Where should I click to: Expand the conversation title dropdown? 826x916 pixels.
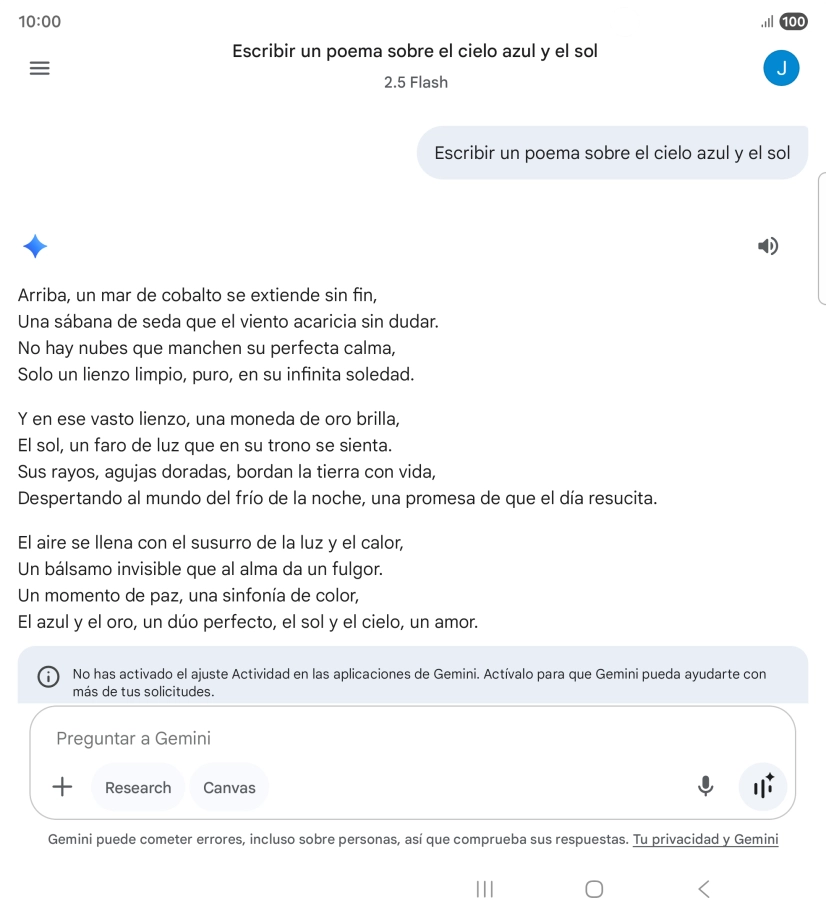[415, 50]
